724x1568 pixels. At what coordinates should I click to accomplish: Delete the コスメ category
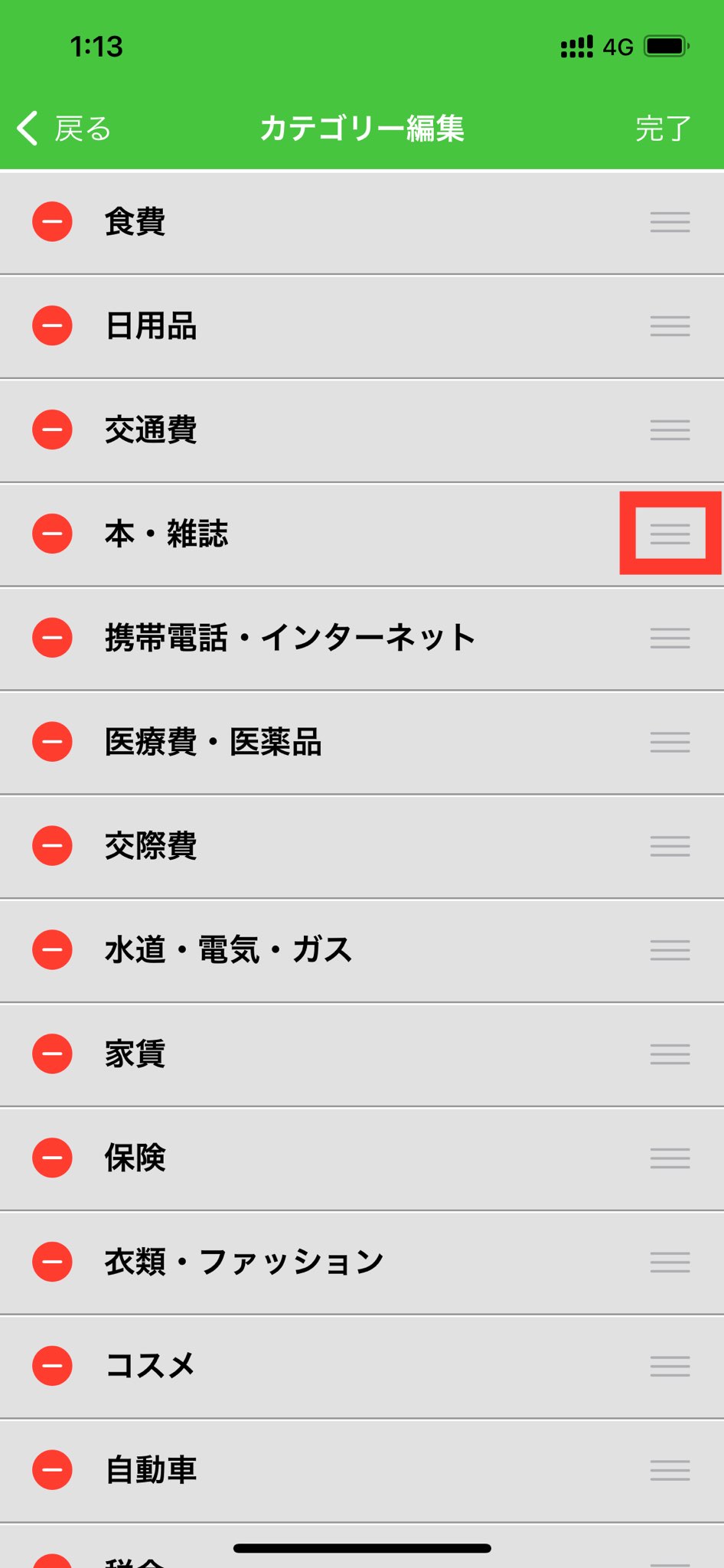52,1366
